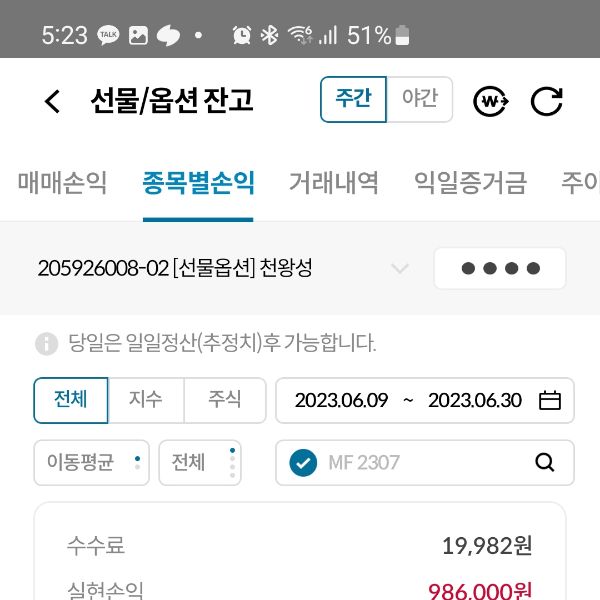600x600 pixels.
Task: Select the 지수 filter
Action: 145,400
